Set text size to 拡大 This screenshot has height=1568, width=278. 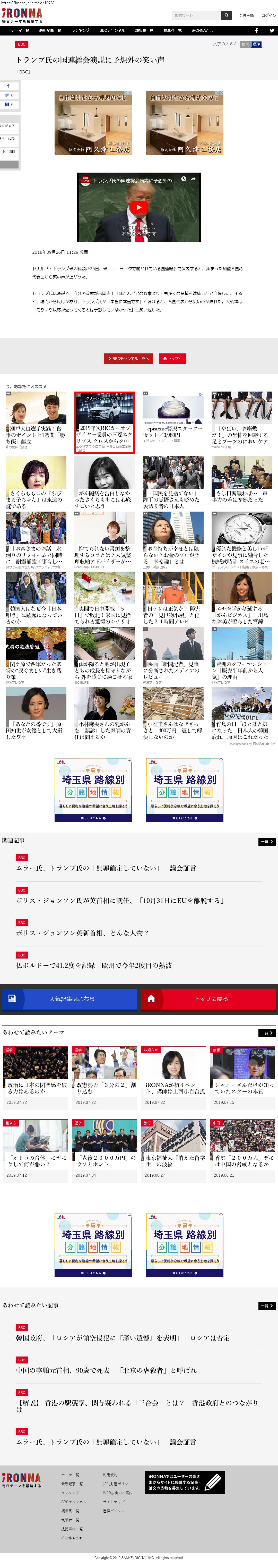pyautogui.click(x=245, y=44)
